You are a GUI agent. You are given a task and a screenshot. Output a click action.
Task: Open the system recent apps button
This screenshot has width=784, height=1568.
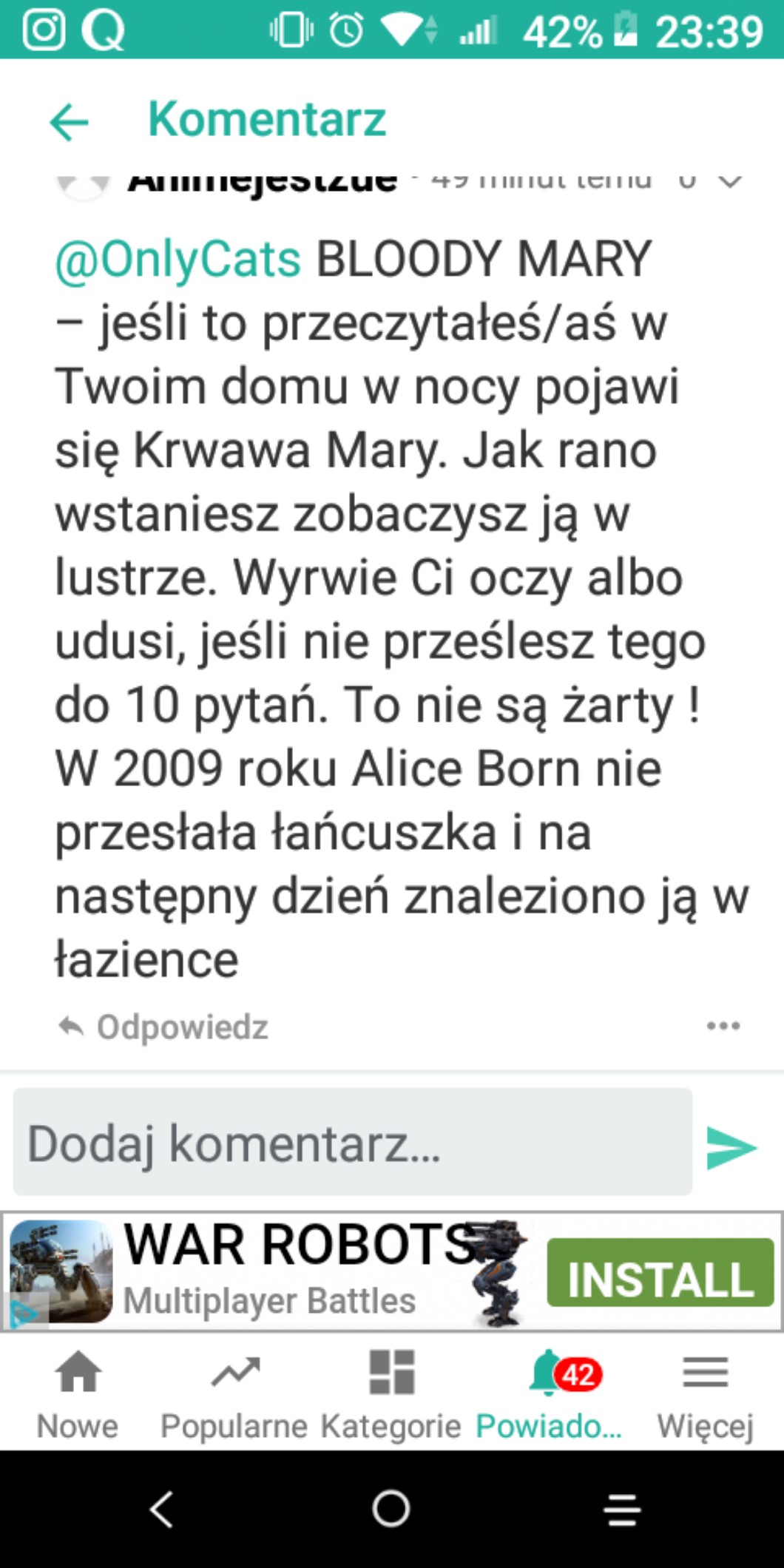(622, 1509)
